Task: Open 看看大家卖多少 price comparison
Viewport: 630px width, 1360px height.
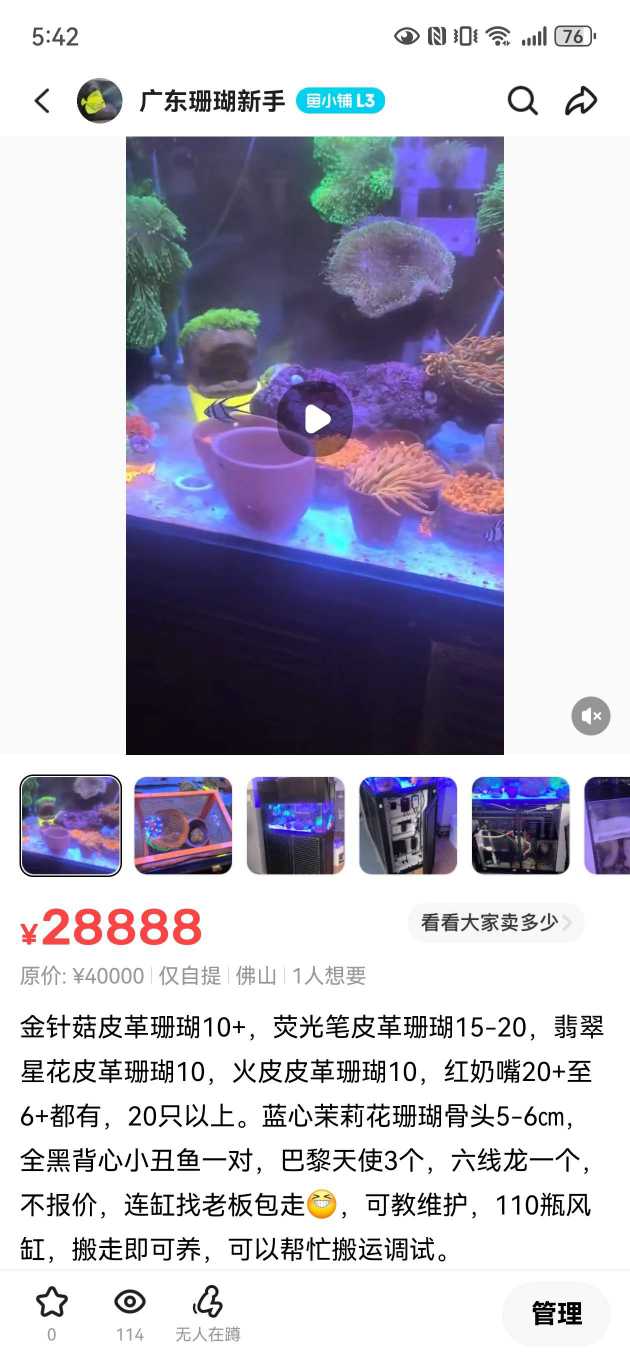Action: (x=496, y=923)
